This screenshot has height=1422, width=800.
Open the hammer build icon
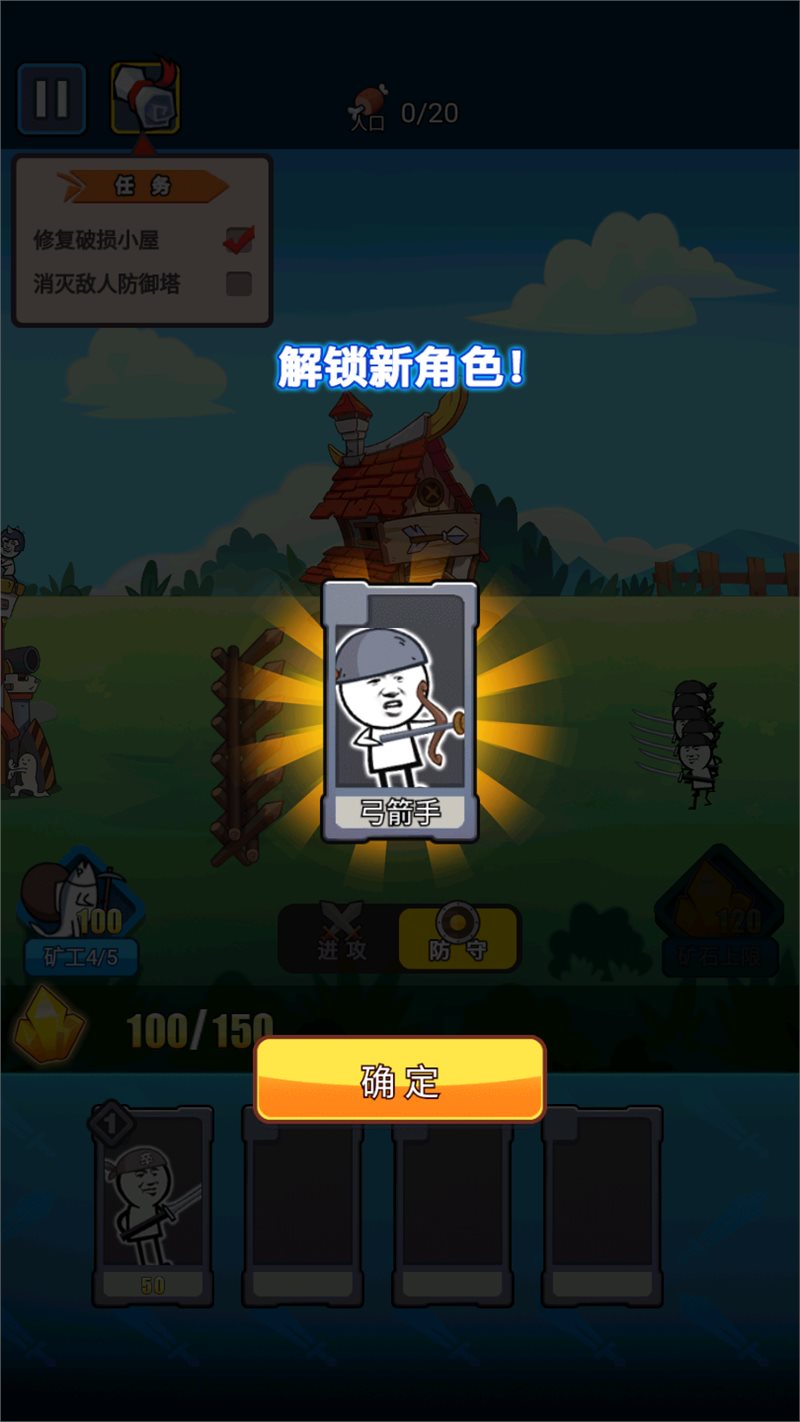[x=145, y=98]
